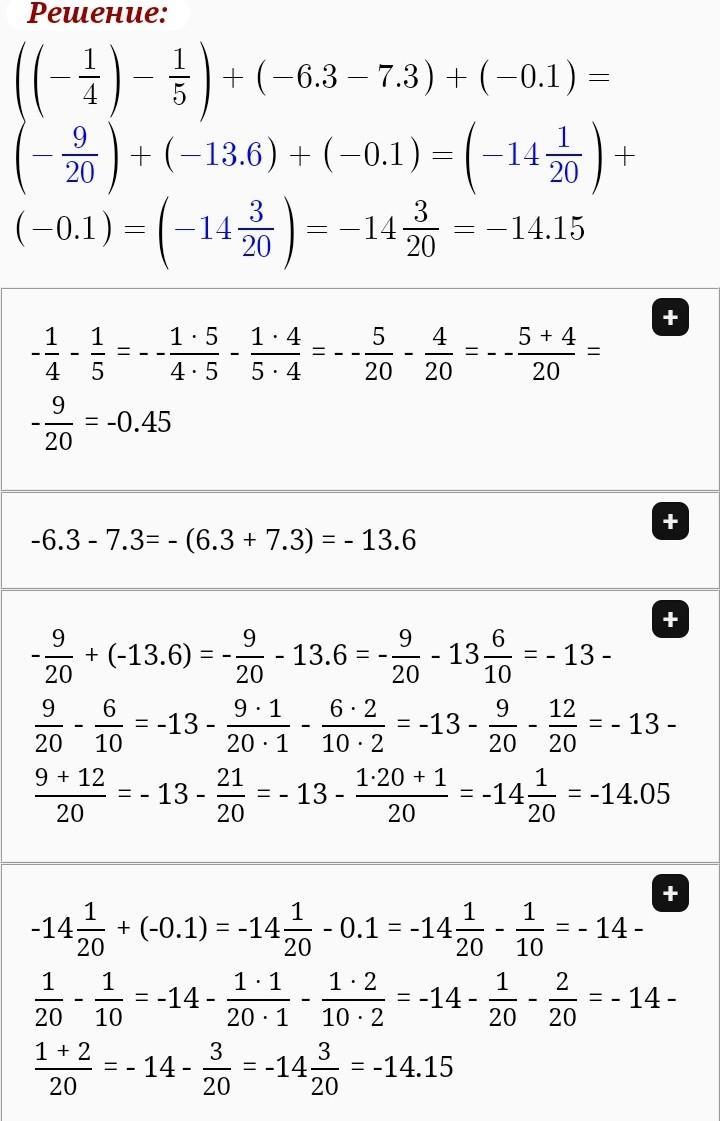Expand the plus button for the -1/4 - 1/5 step

670,318
